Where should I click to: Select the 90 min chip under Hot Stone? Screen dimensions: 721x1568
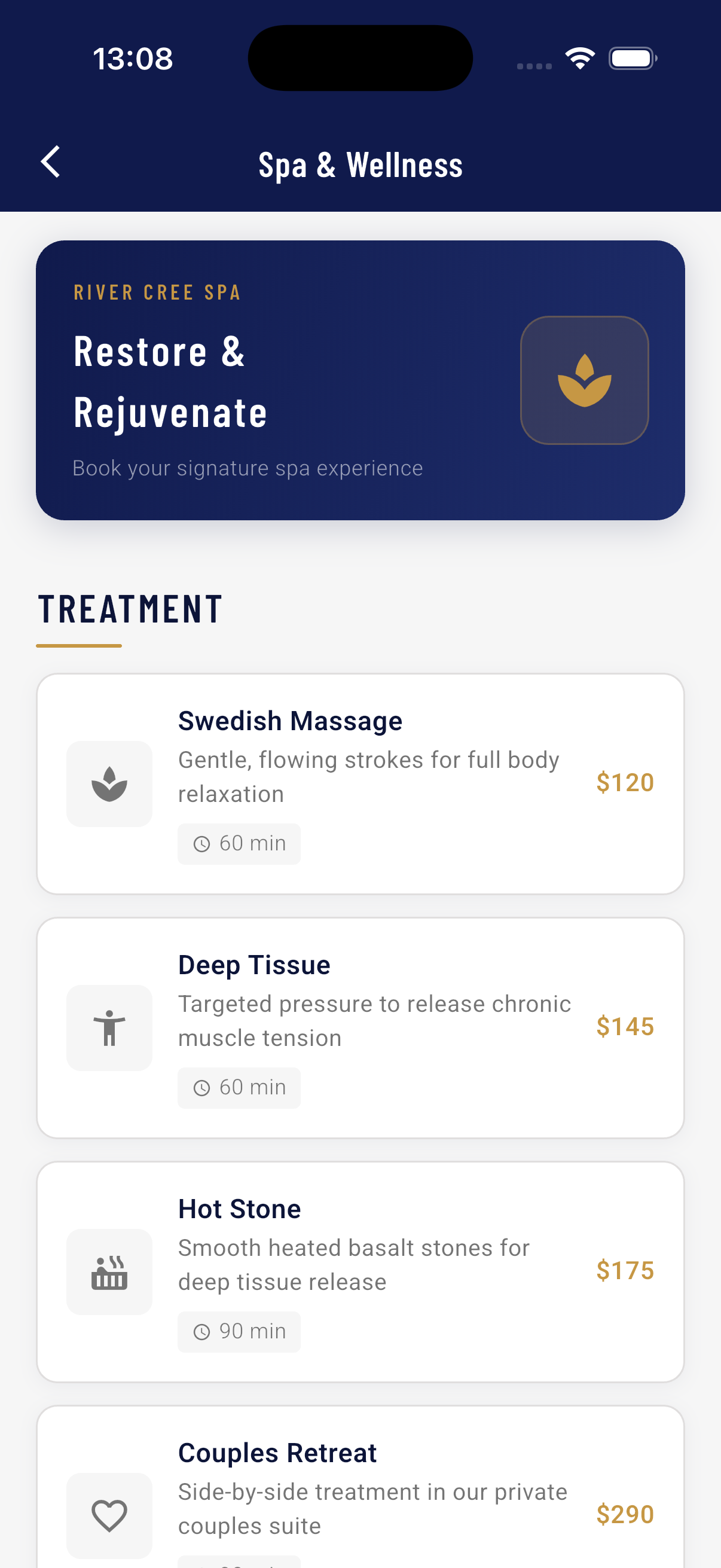coord(239,1331)
